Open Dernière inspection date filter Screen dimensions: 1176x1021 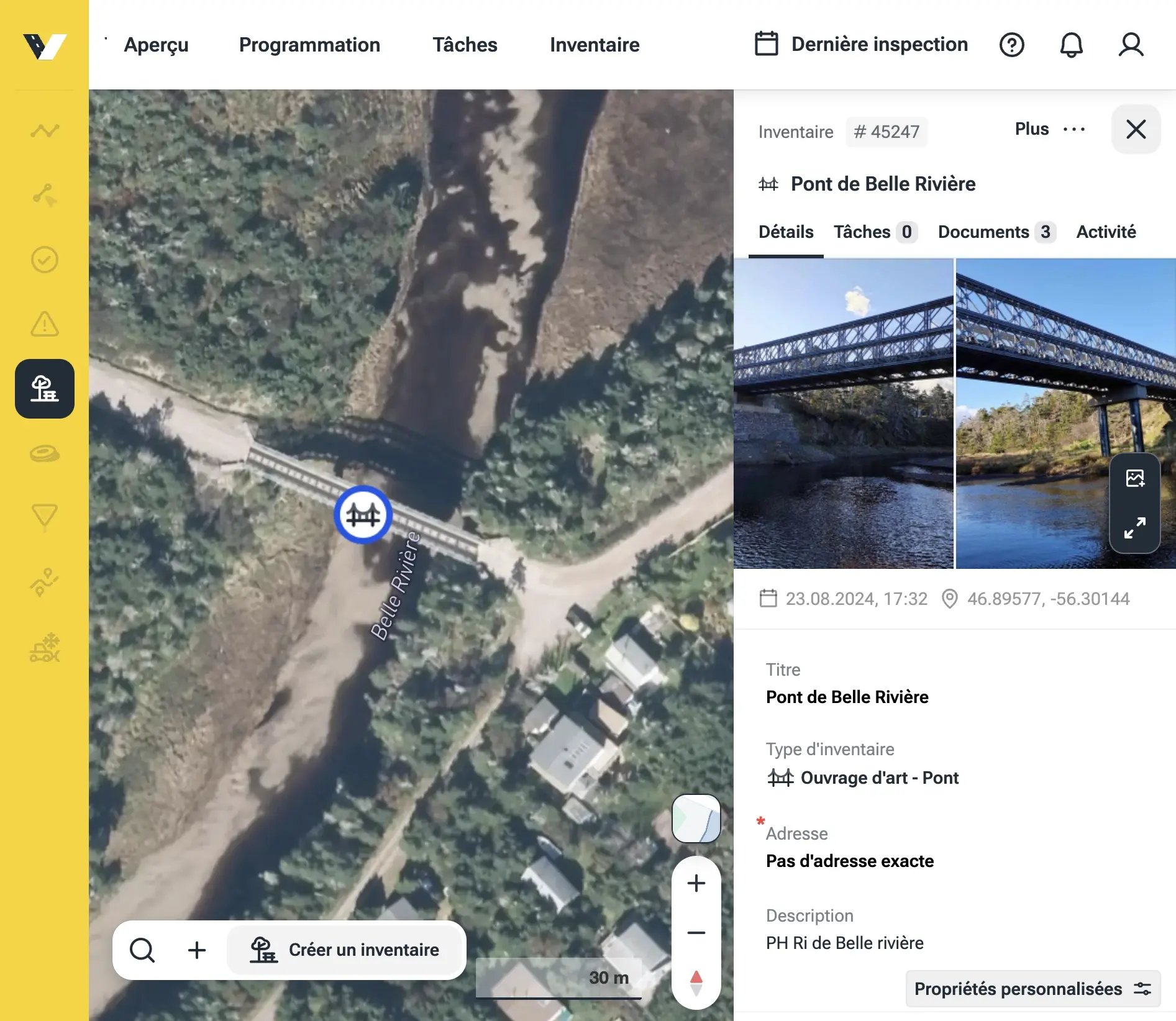click(x=860, y=45)
